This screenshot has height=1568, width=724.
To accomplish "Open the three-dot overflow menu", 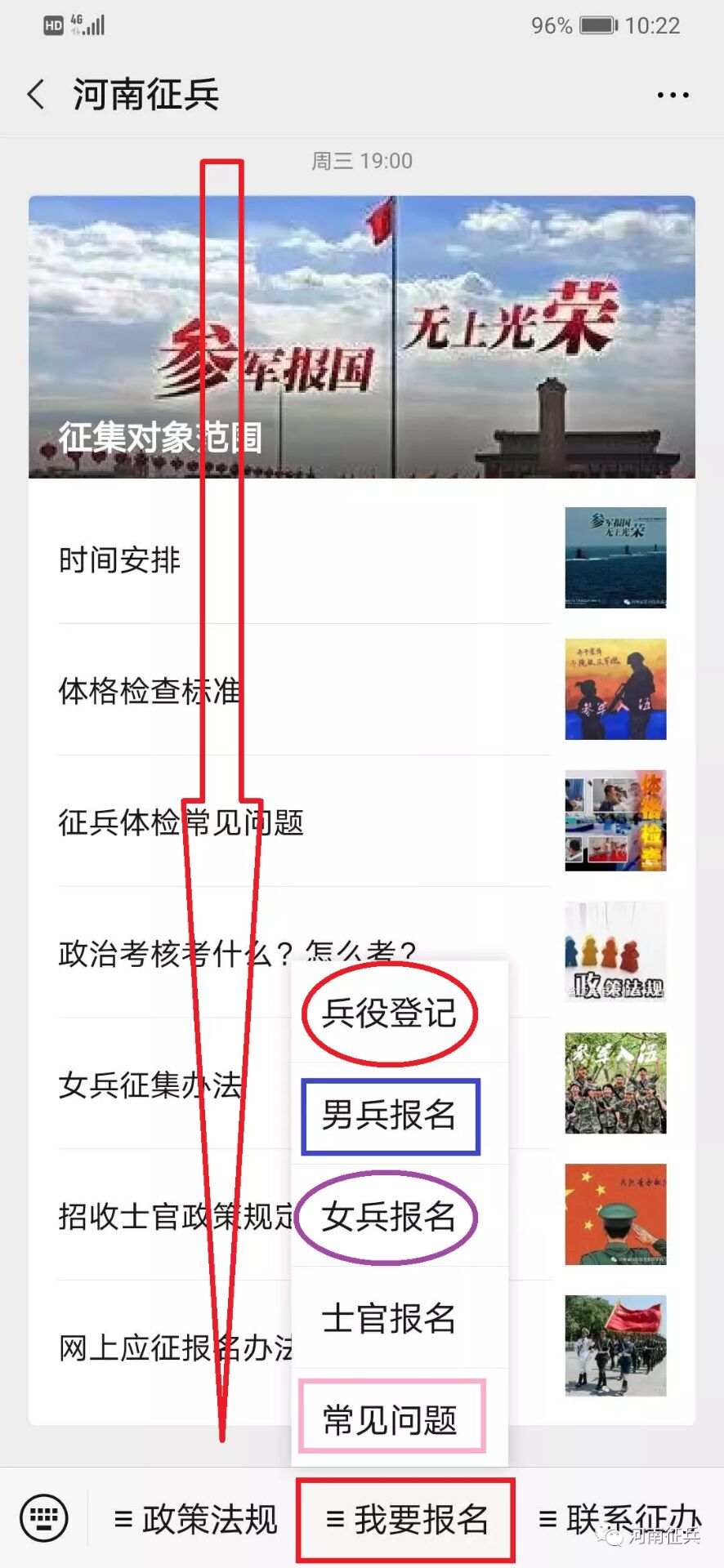I will [x=673, y=95].
